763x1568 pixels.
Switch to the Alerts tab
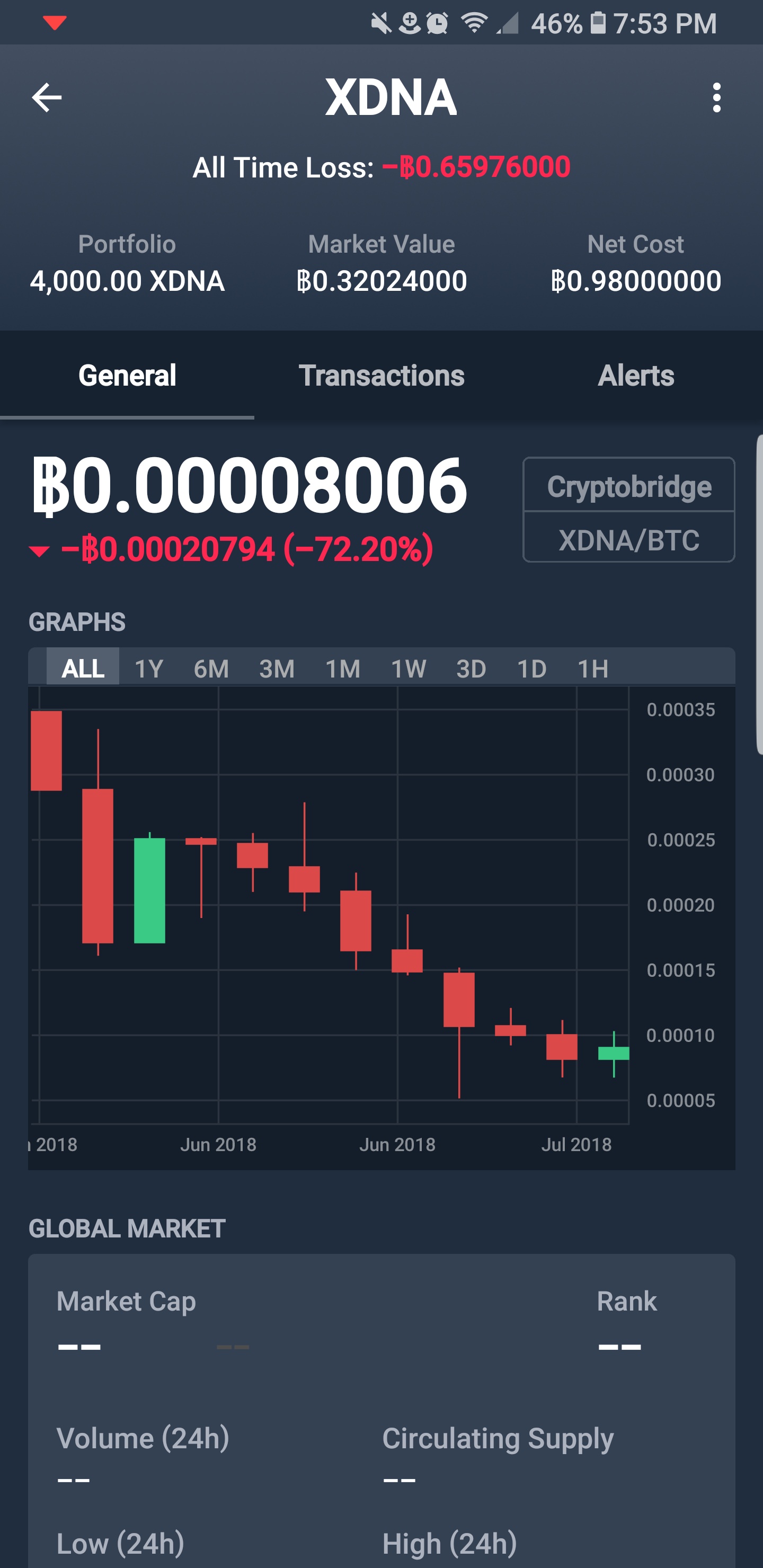tap(635, 375)
